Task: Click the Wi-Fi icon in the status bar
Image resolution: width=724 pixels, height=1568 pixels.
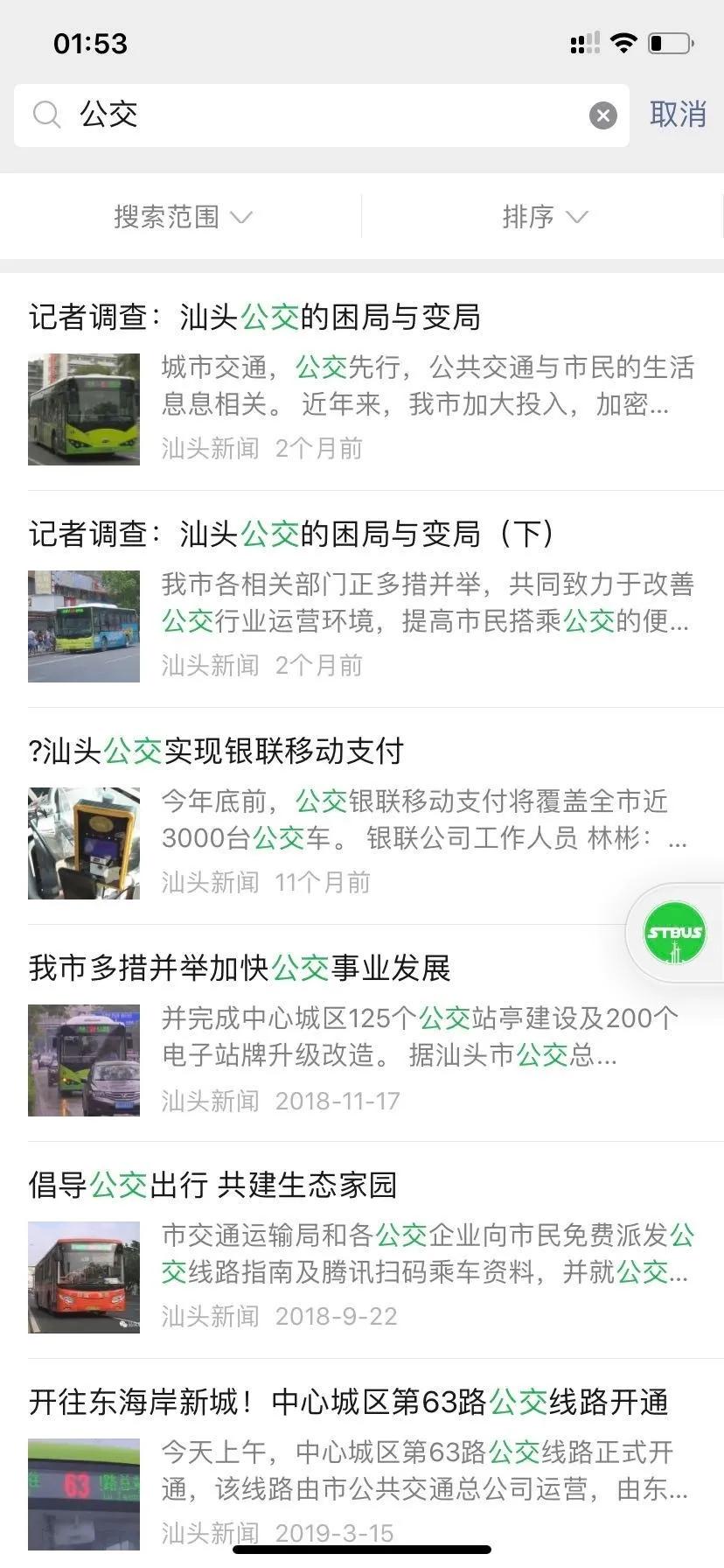Action: point(623,42)
